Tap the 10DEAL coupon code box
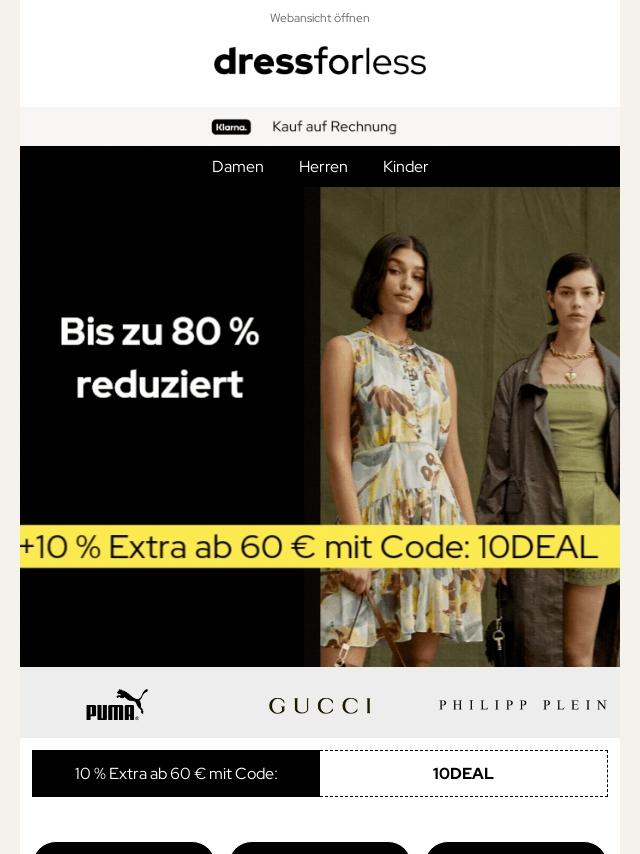 [463, 773]
